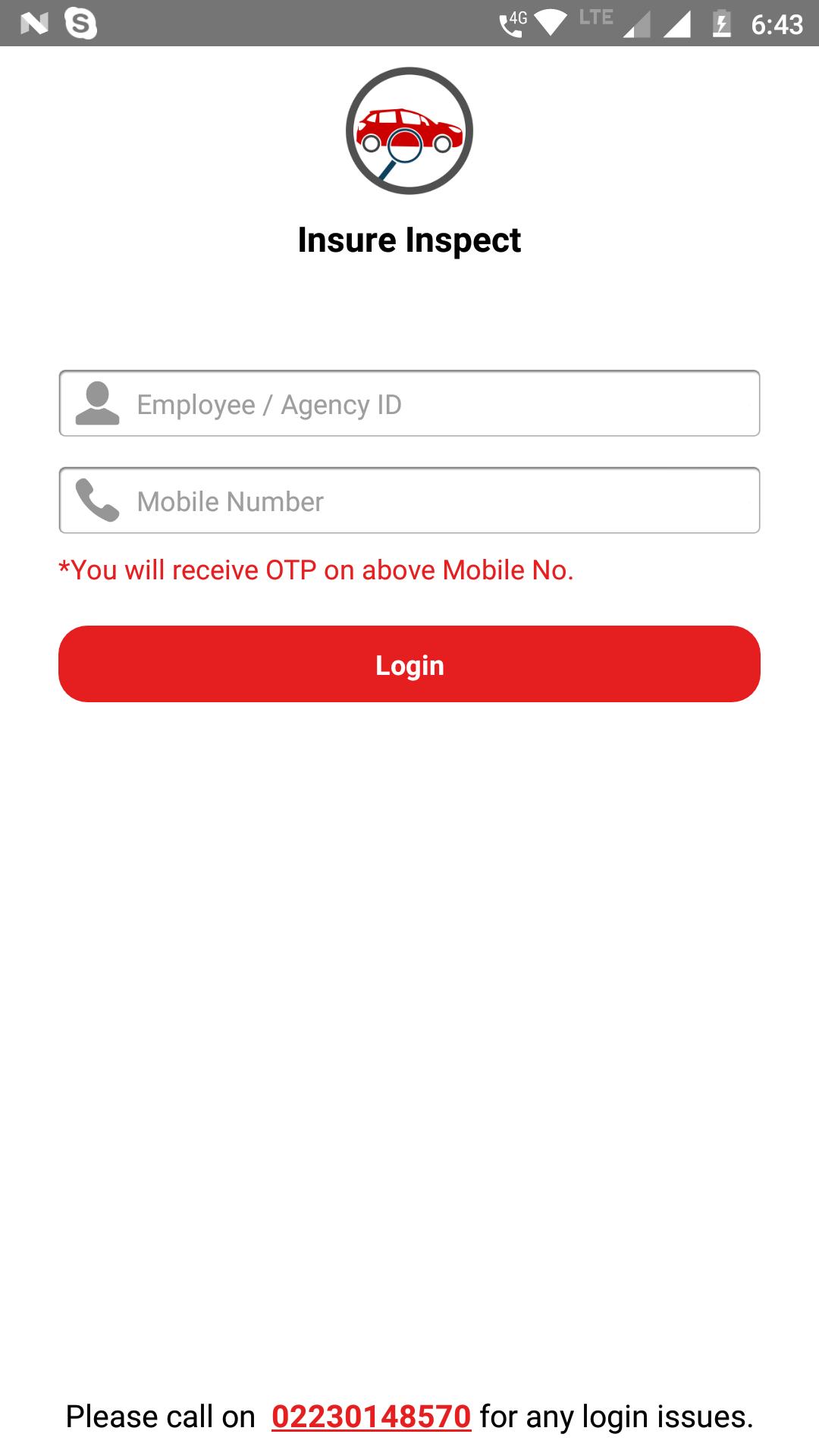
Task: Tap the red Login button
Action: coord(409,664)
